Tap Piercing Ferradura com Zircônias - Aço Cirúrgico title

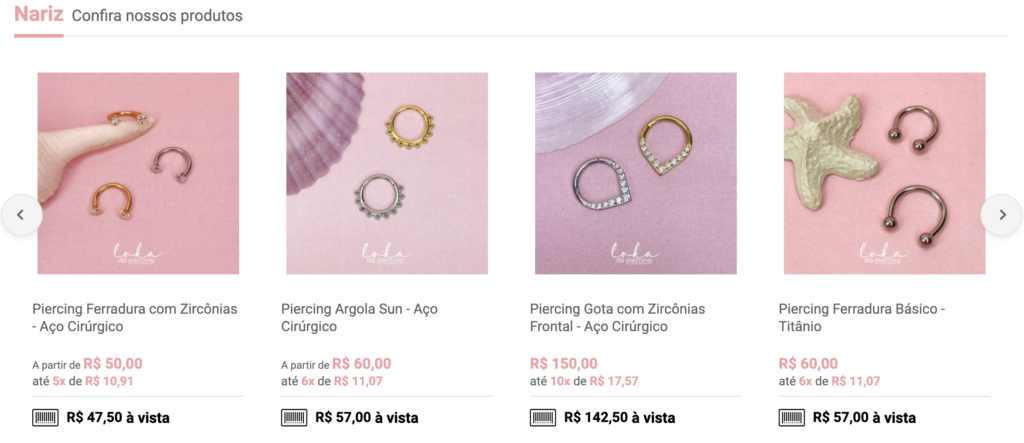coord(135,317)
